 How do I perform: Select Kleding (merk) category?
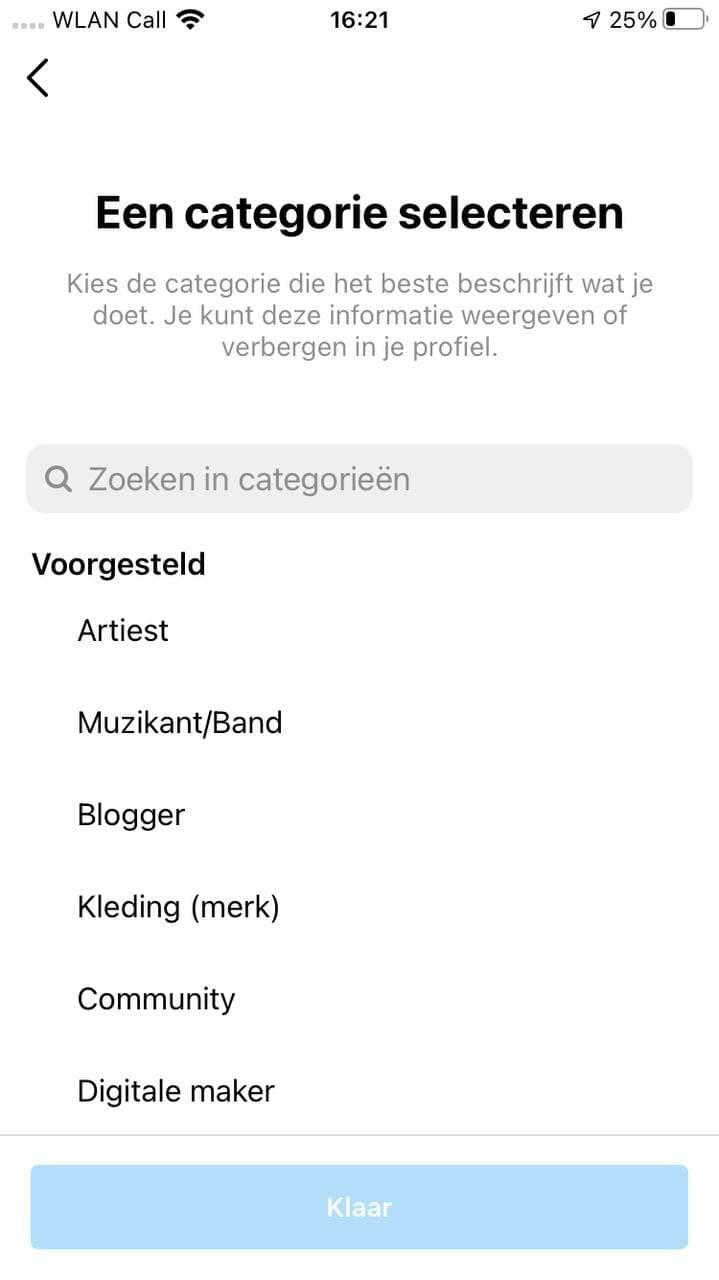(178, 907)
